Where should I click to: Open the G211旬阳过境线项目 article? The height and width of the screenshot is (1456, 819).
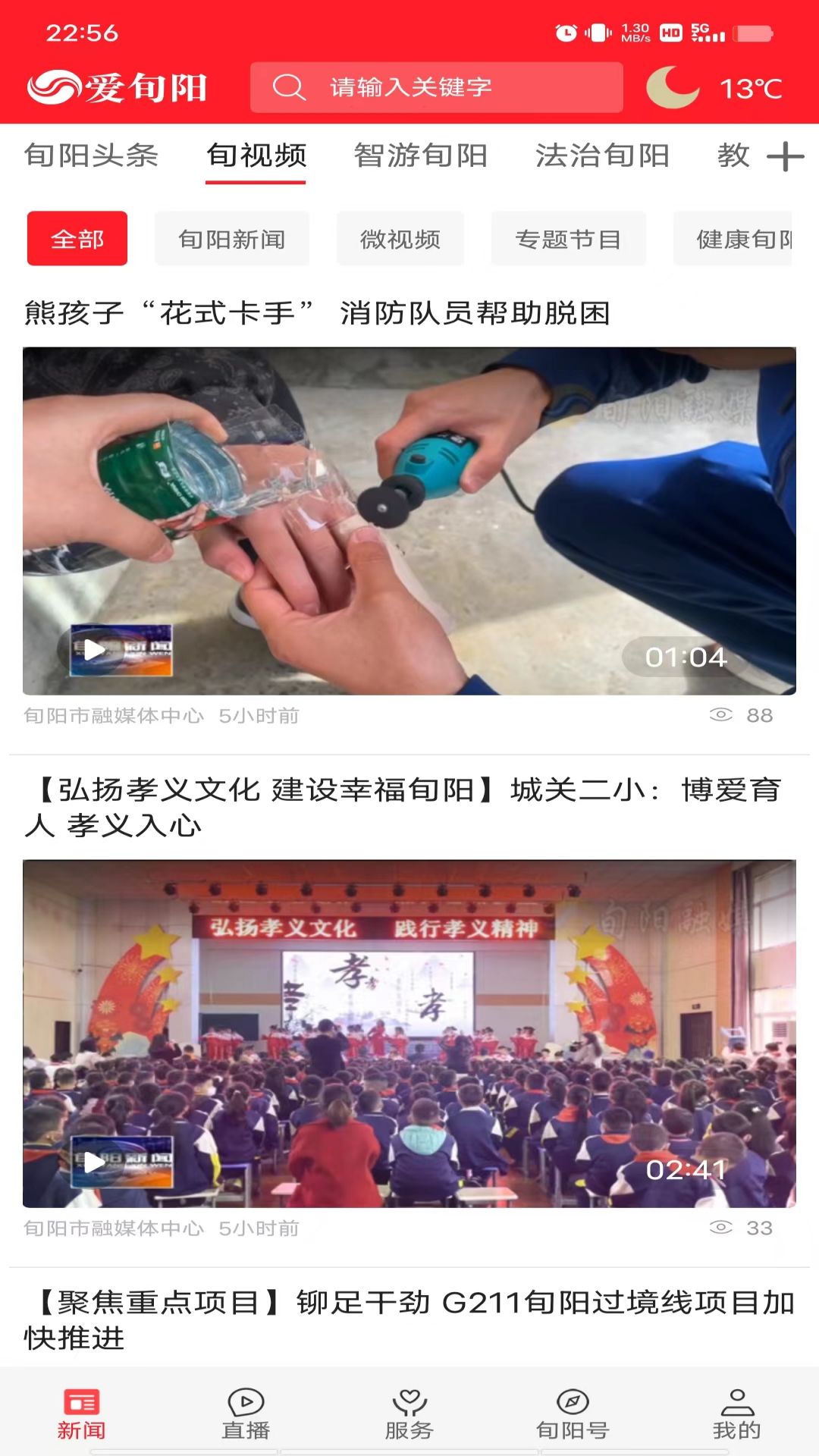409,1319
